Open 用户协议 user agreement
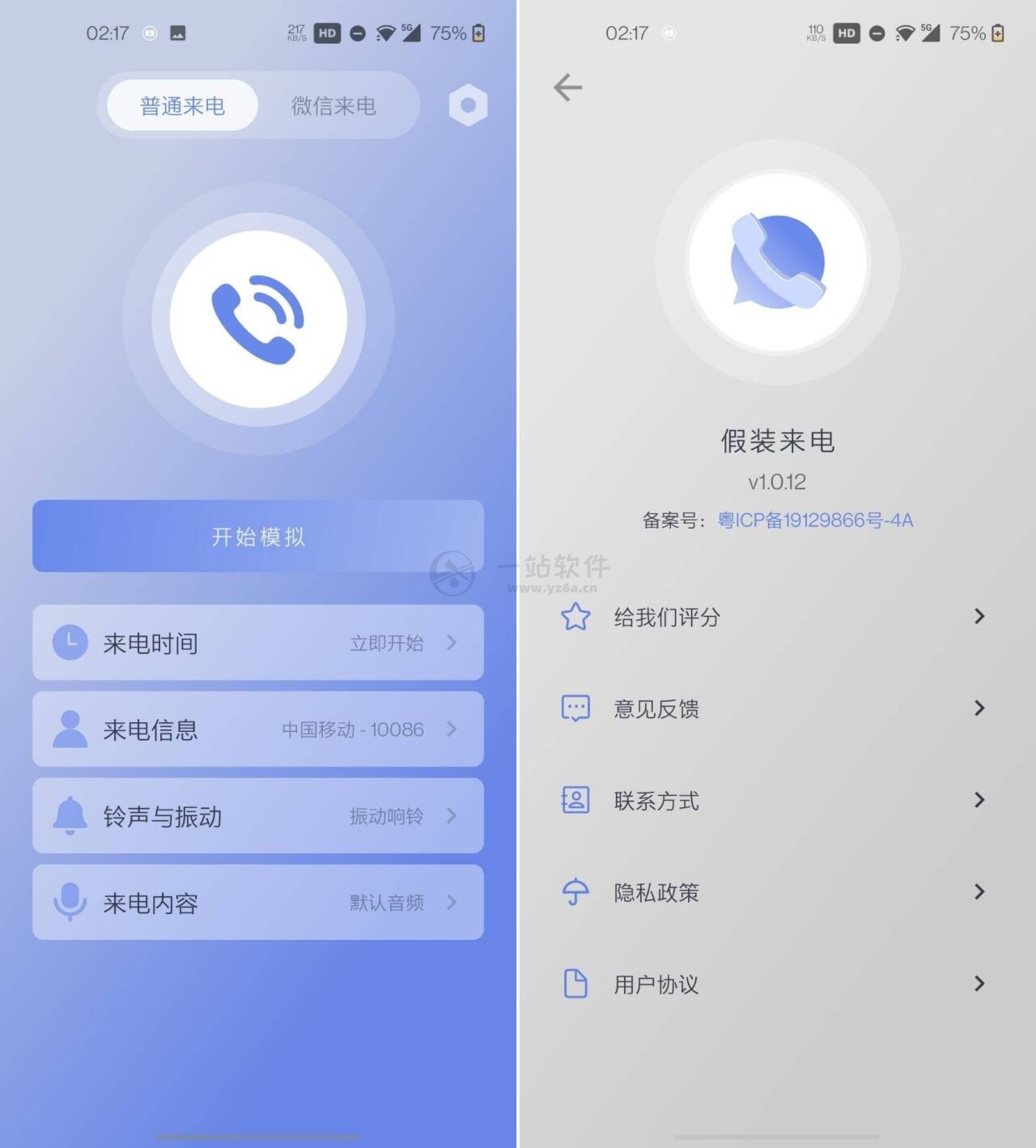The image size is (1036, 1148). [773, 984]
